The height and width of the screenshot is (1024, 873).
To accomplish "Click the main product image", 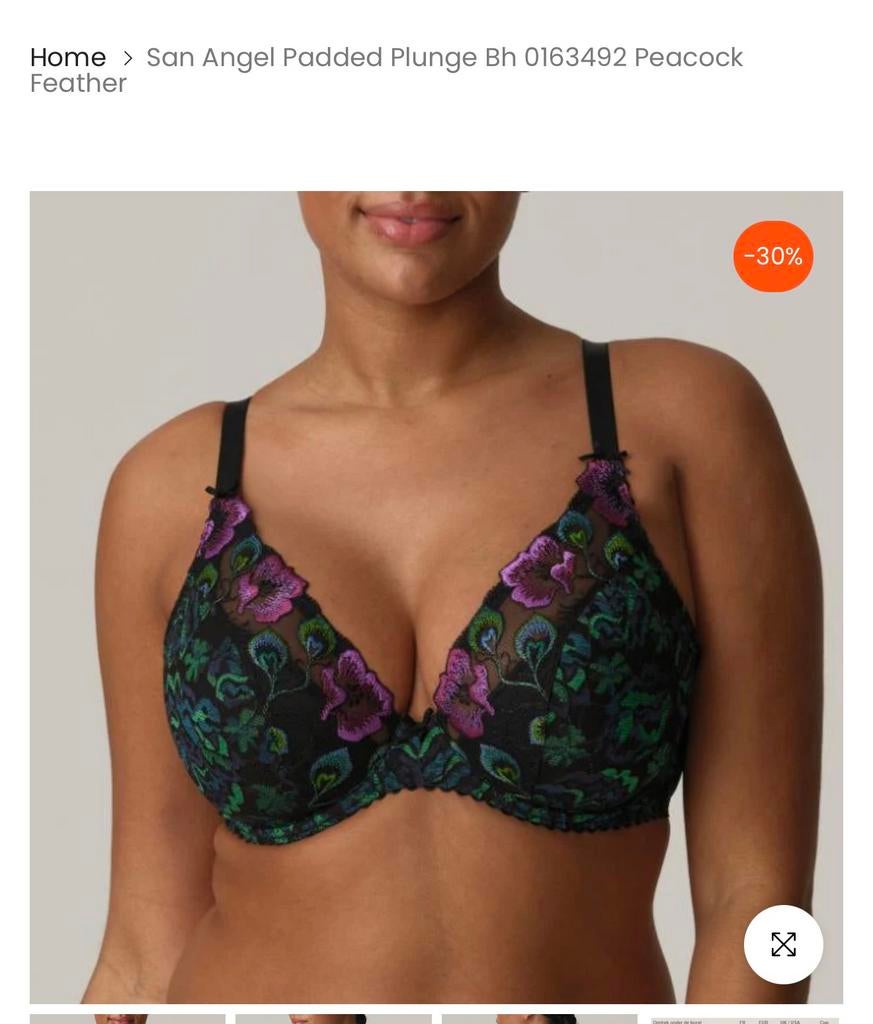I will coord(435,600).
